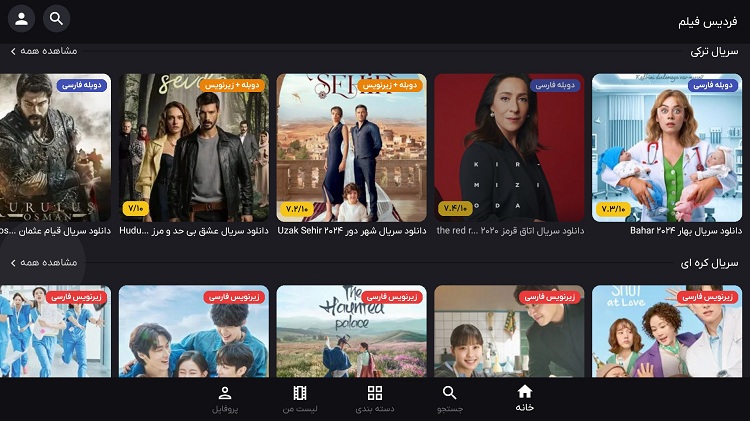Open the Shot at Love Korean card
Screen dimensions: 750x421
pyautogui.click(x=667, y=331)
